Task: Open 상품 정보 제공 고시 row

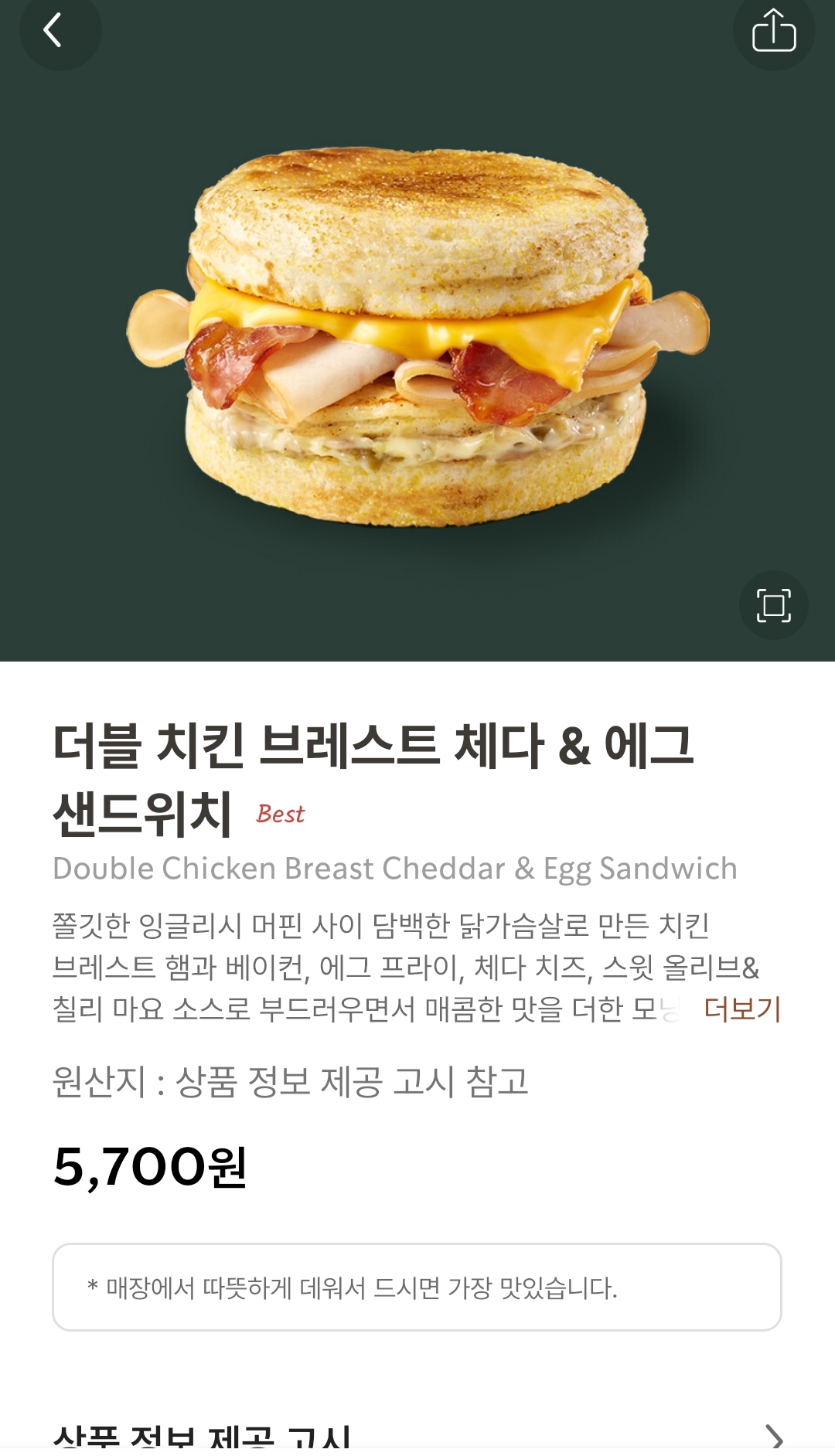Action: tap(417, 1436)
